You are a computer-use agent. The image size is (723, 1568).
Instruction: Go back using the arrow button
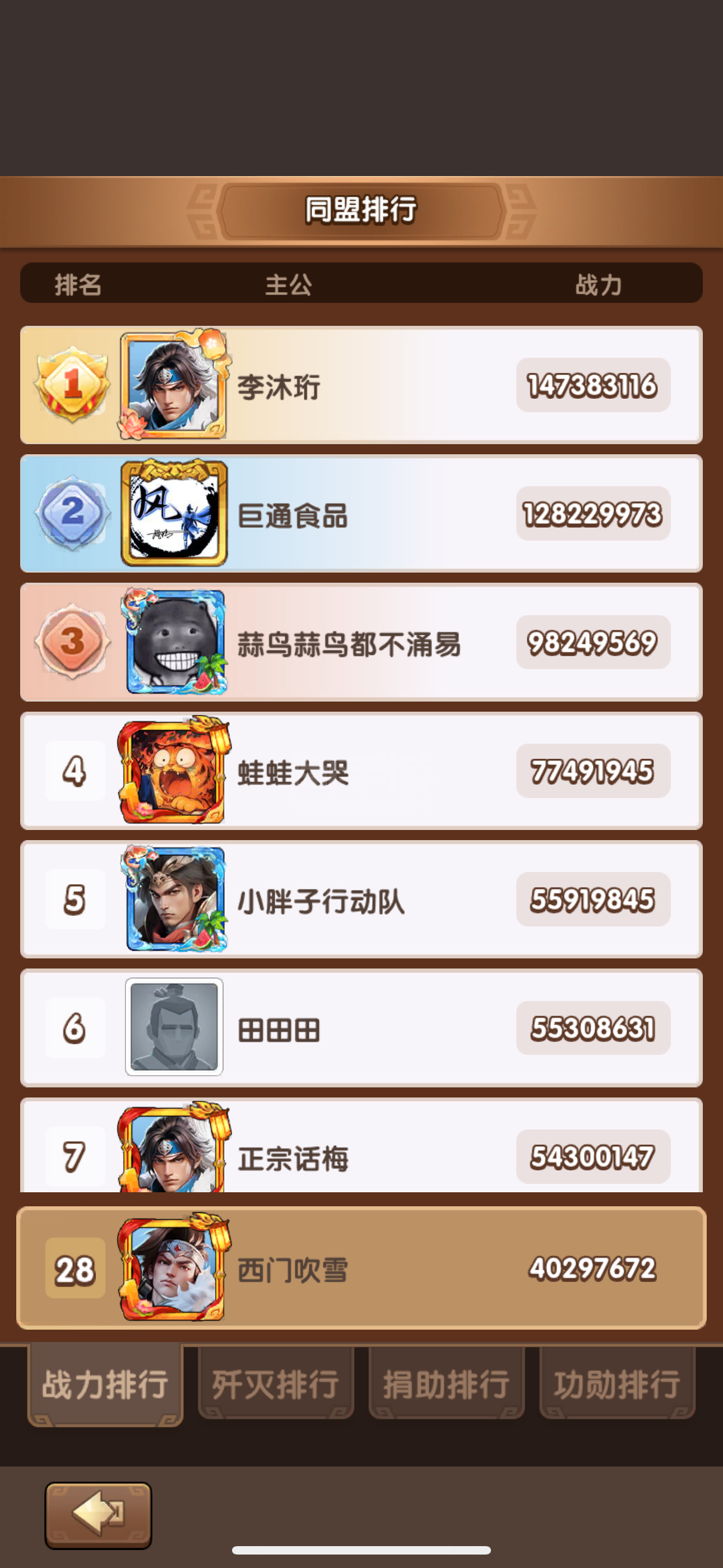tap(98, 1514)
